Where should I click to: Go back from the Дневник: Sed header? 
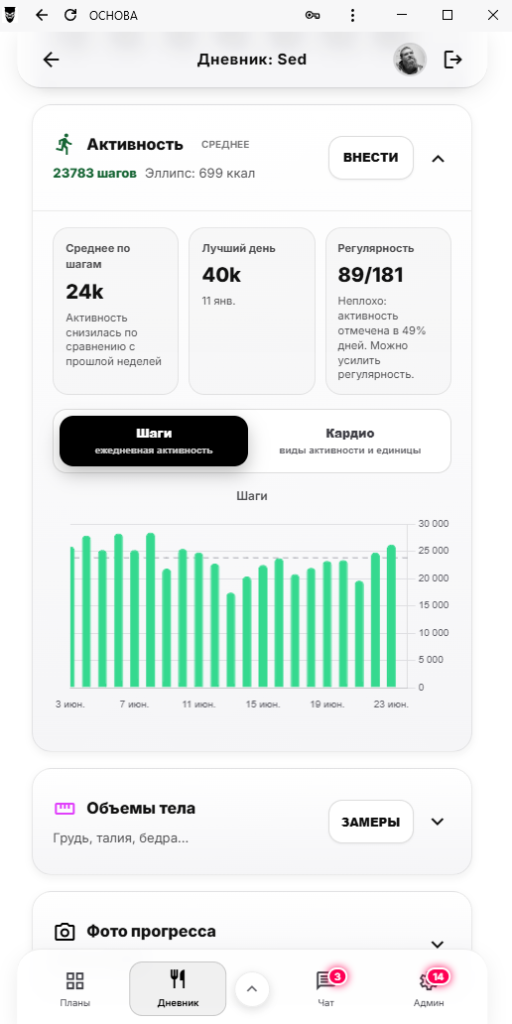point(51,59)
